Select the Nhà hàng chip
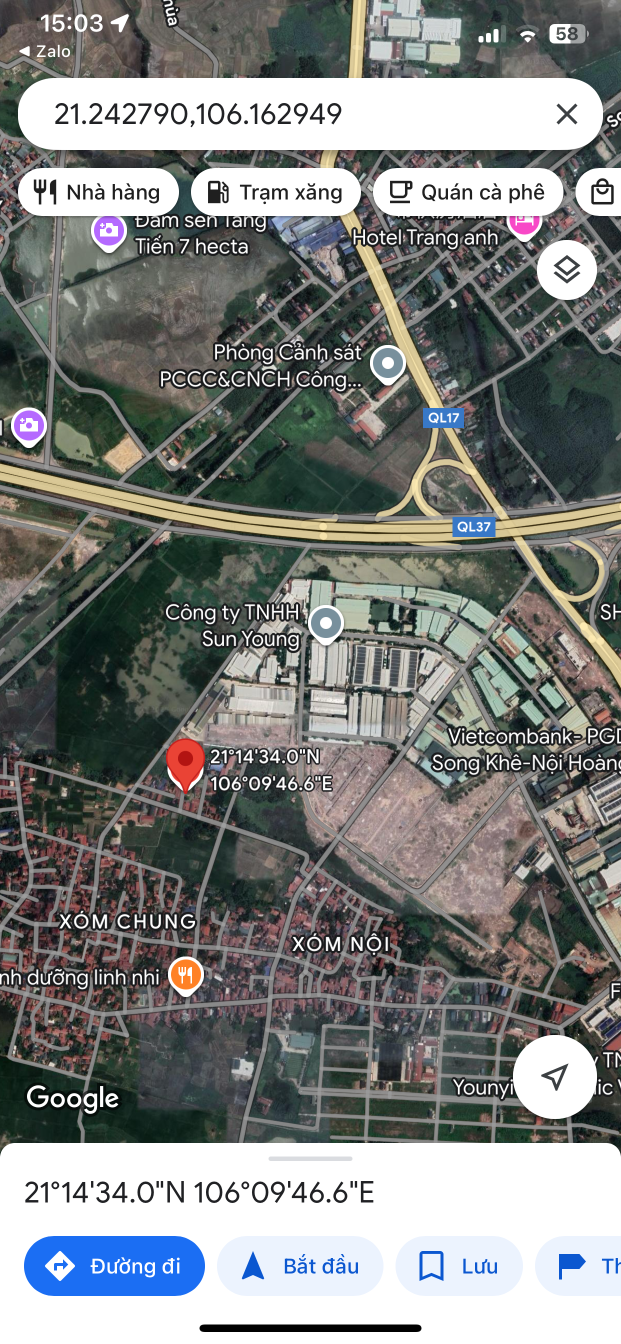Screen dimensions: 621x1344 (98, 193)
